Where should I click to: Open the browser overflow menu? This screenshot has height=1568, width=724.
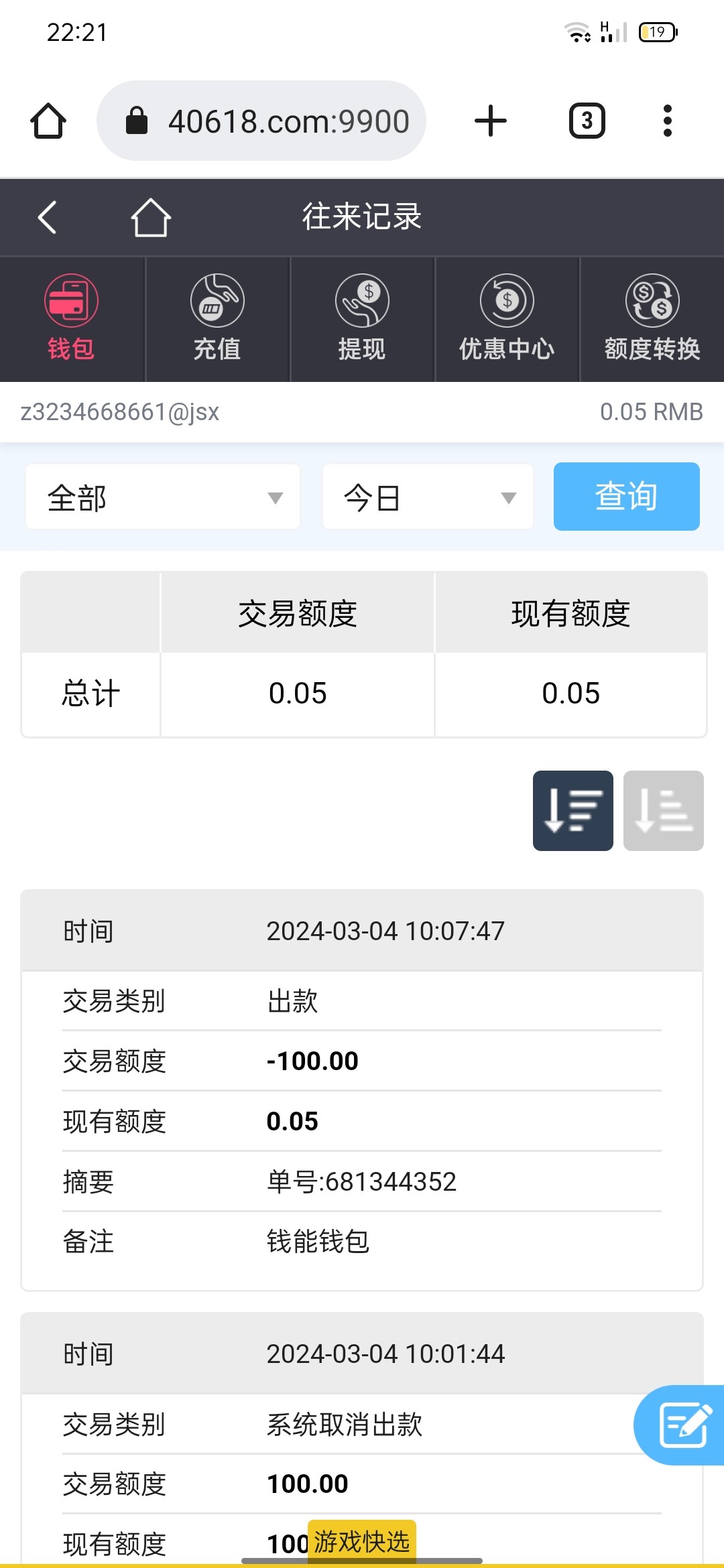[x=667, y=121]
